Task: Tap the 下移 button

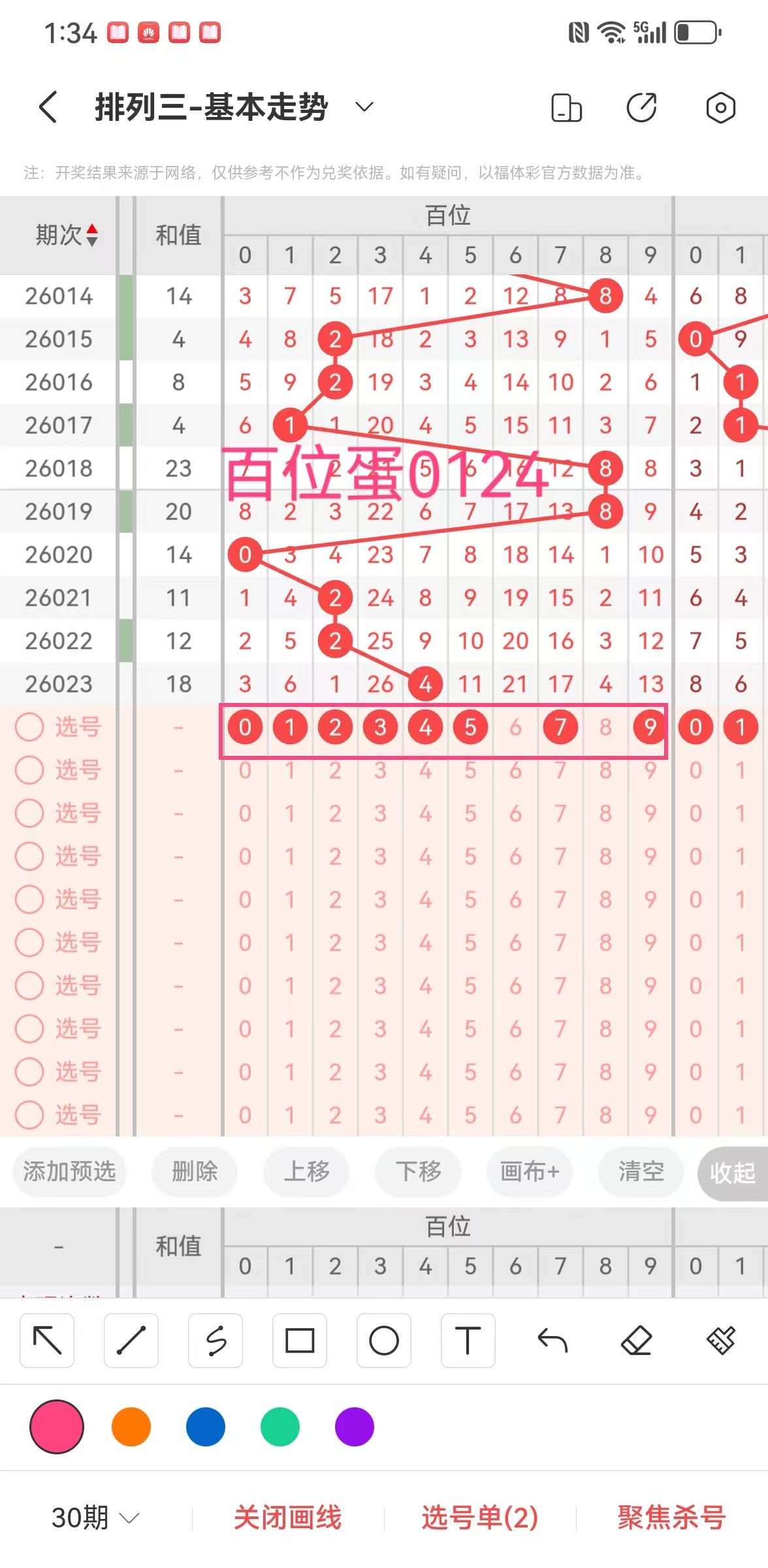Action: [418, 1171]
